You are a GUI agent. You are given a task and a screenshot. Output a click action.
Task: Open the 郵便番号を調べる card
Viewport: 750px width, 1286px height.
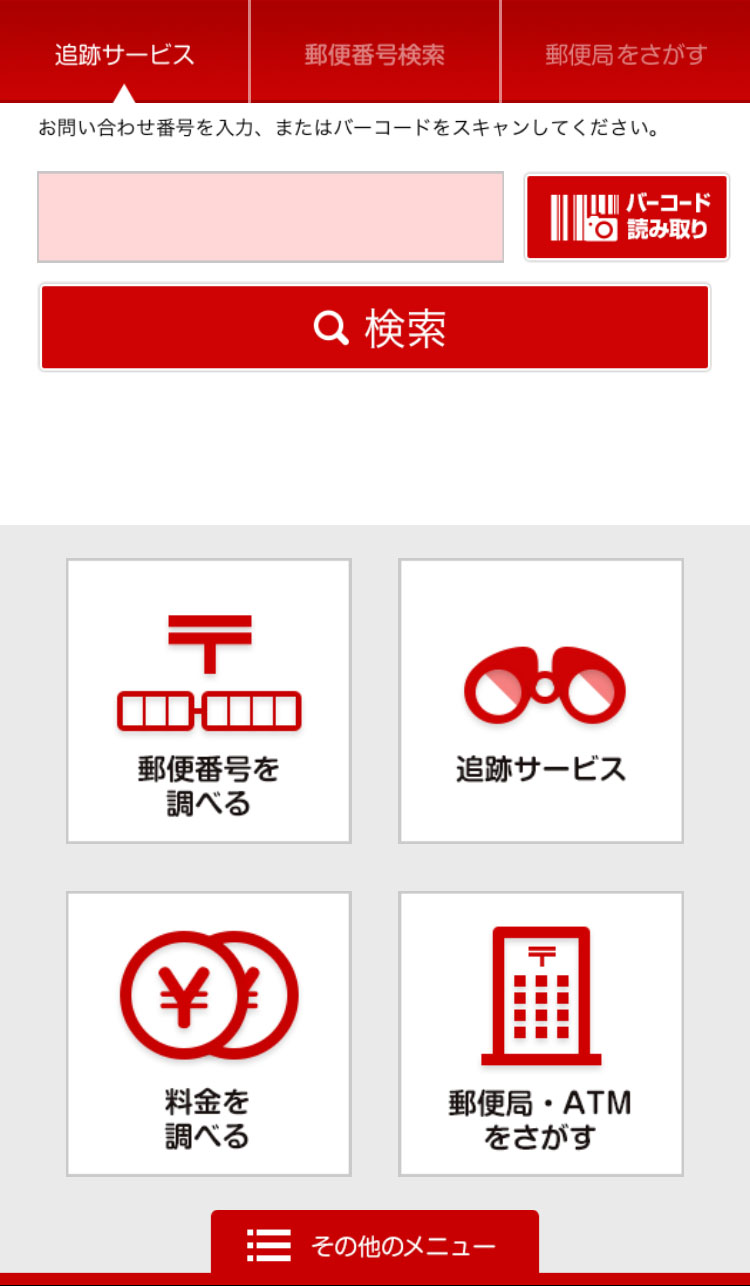click(x=209, y=700)
